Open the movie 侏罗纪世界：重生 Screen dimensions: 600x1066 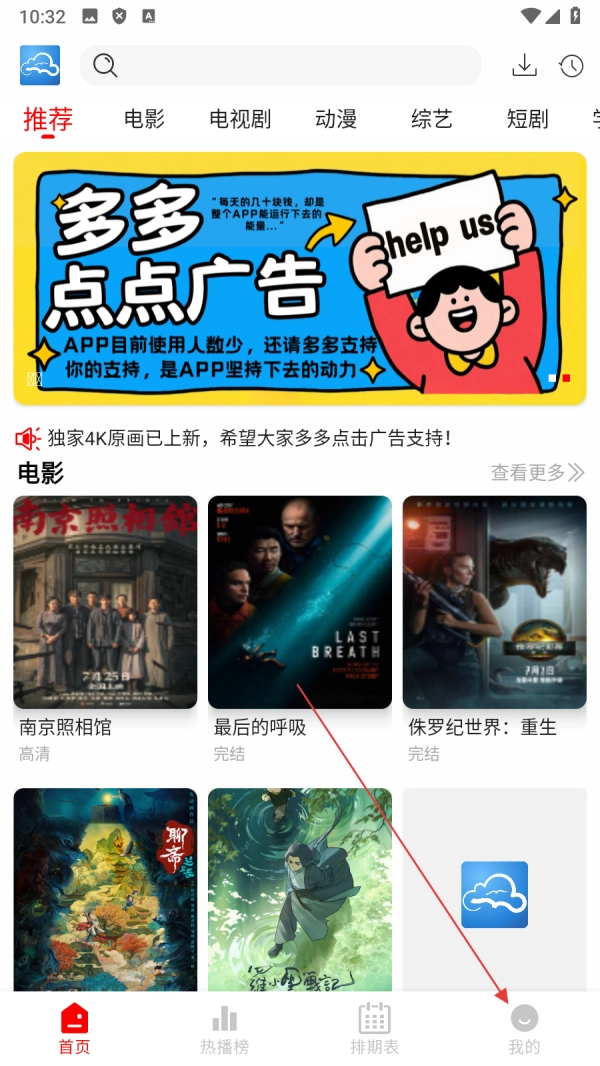pos(494,602)
